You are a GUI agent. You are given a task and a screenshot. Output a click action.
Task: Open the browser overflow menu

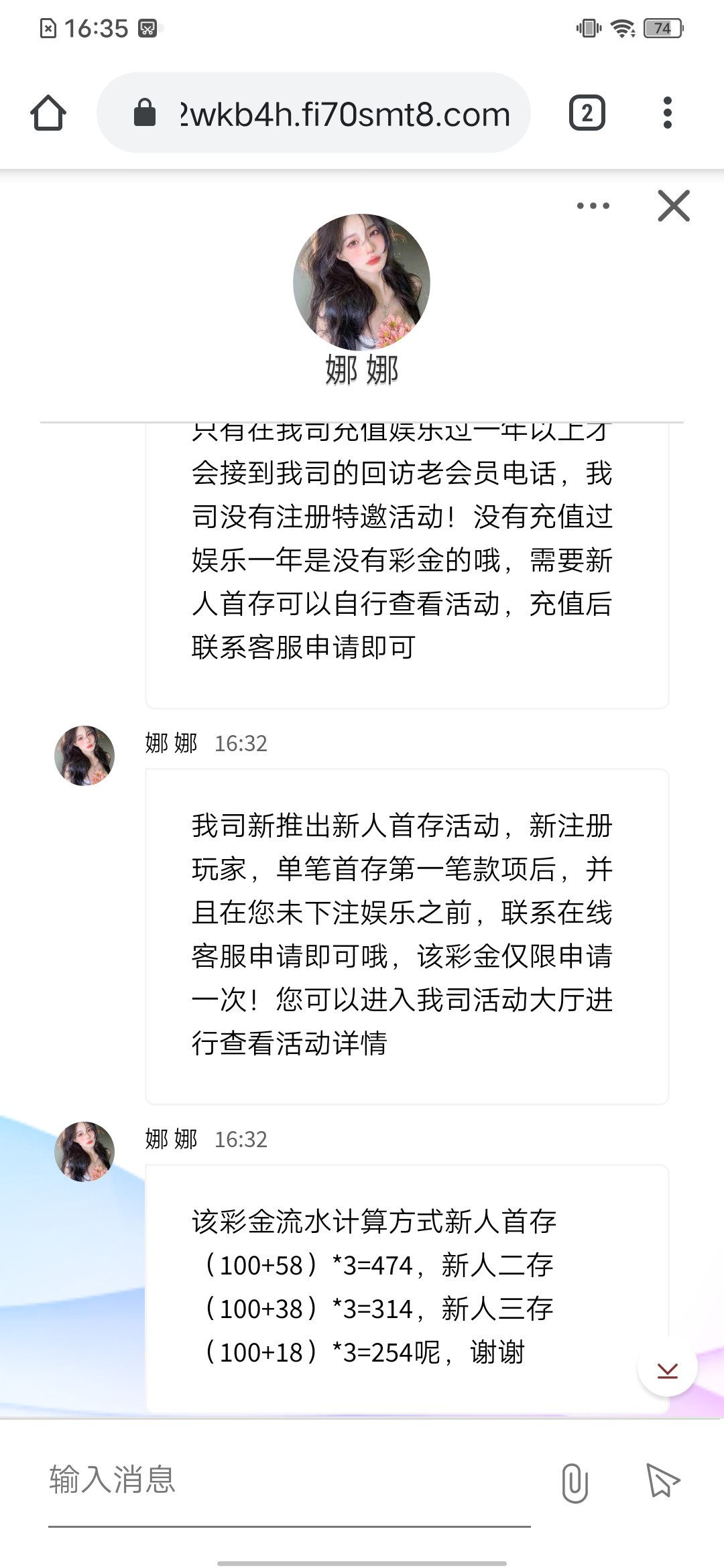click(667, 113)
